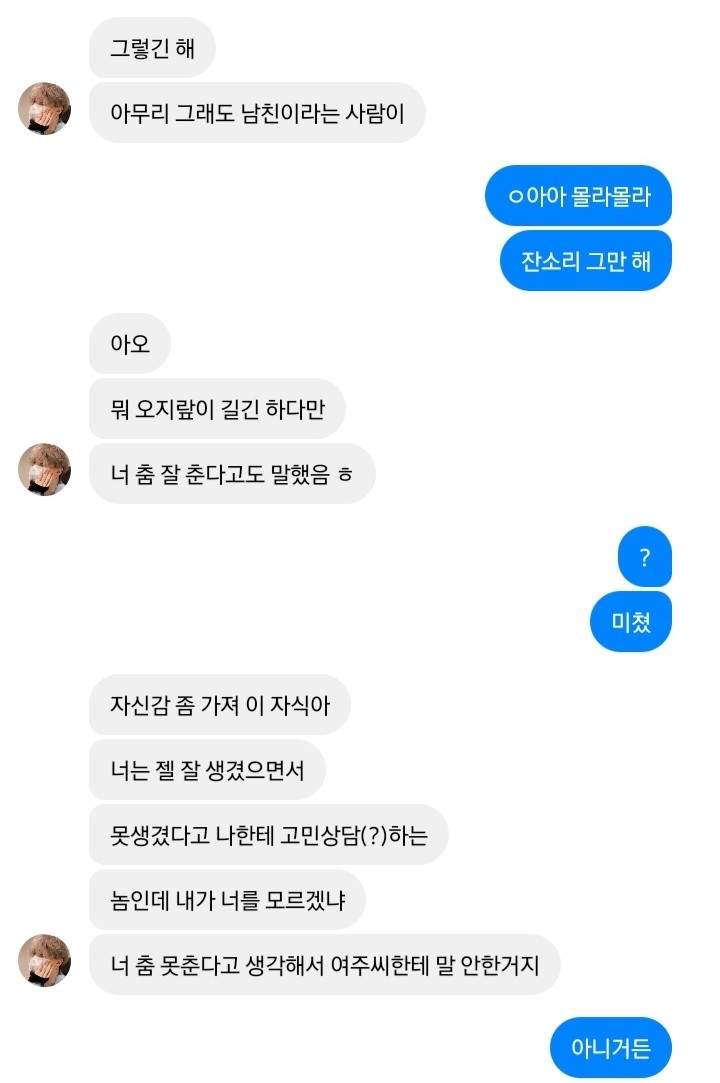
Task: Tap profile picture next to '너 춤 잘 춘다고도 말했음' message
Action: point(44,469)
